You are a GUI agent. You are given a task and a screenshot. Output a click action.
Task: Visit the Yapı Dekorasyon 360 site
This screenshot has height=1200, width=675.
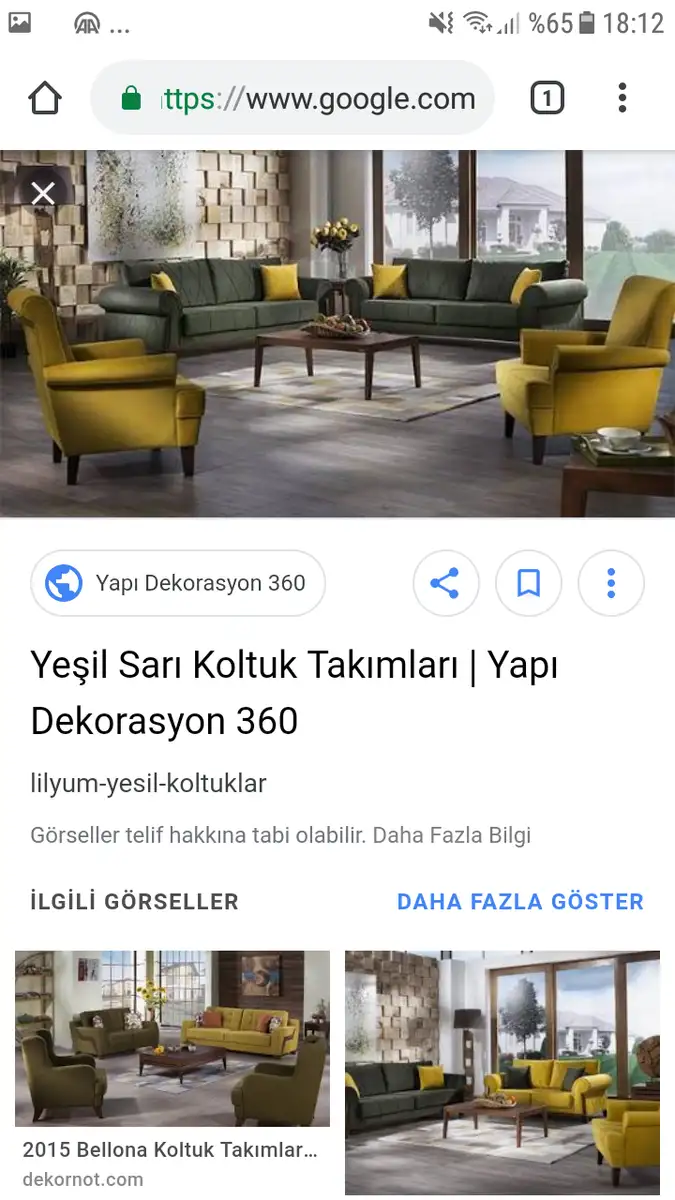coord(178,583)
